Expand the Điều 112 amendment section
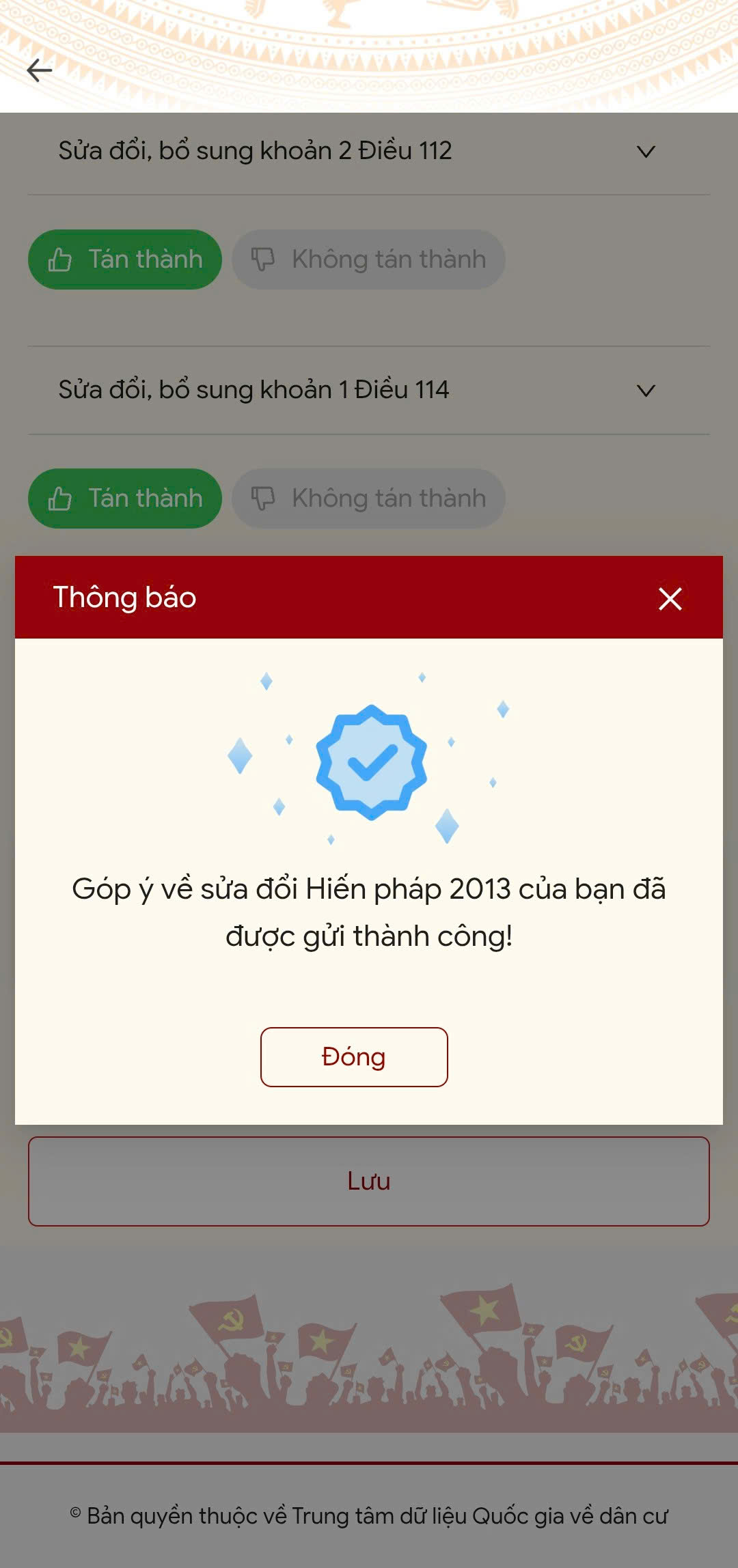Viewport: 738px width, 1568px height. (645, 152)
